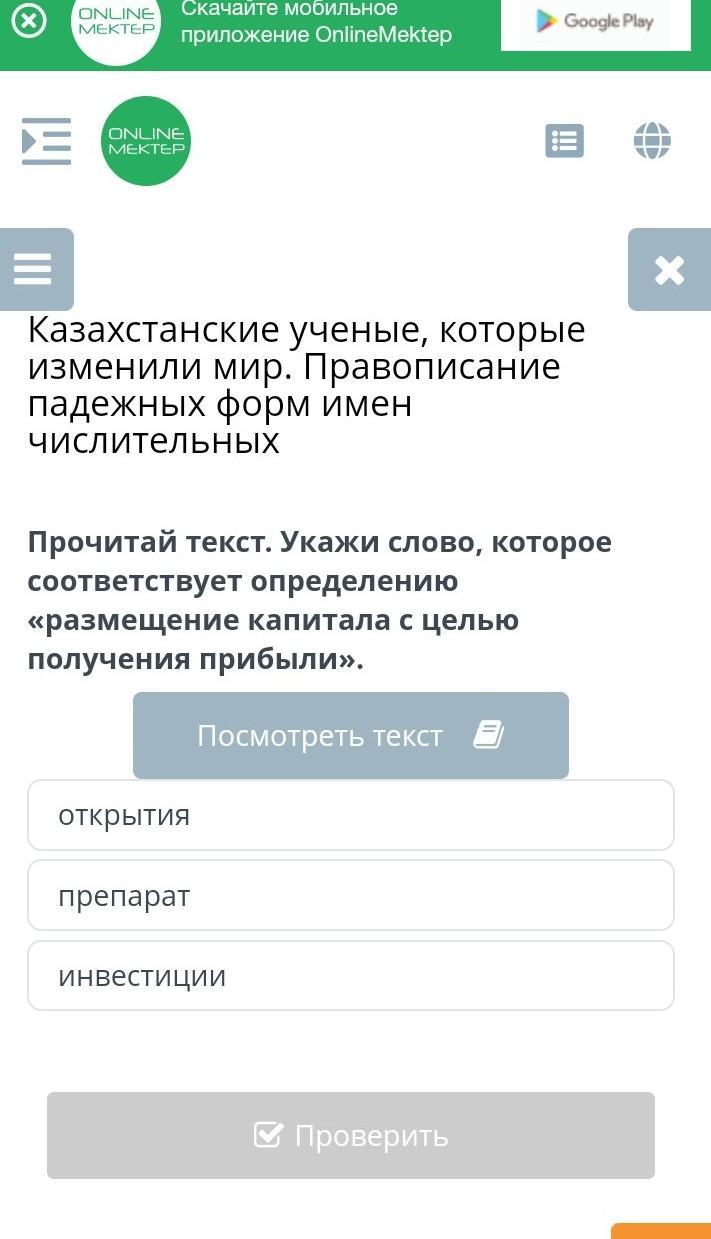Go to Online Mektep home logo
The image size is (711, 1239).
146,141
